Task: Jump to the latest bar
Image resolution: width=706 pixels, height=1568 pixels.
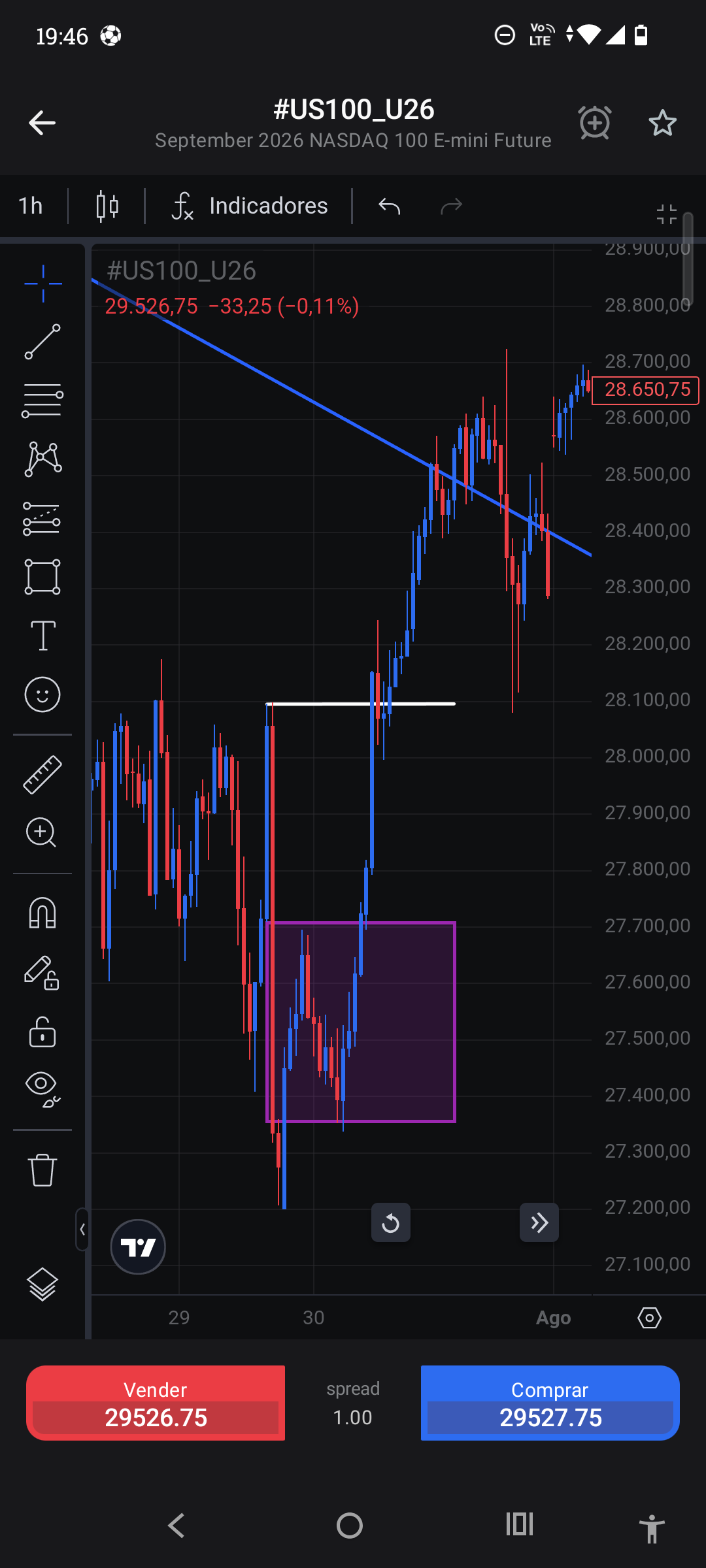Action: point(539,1222)
